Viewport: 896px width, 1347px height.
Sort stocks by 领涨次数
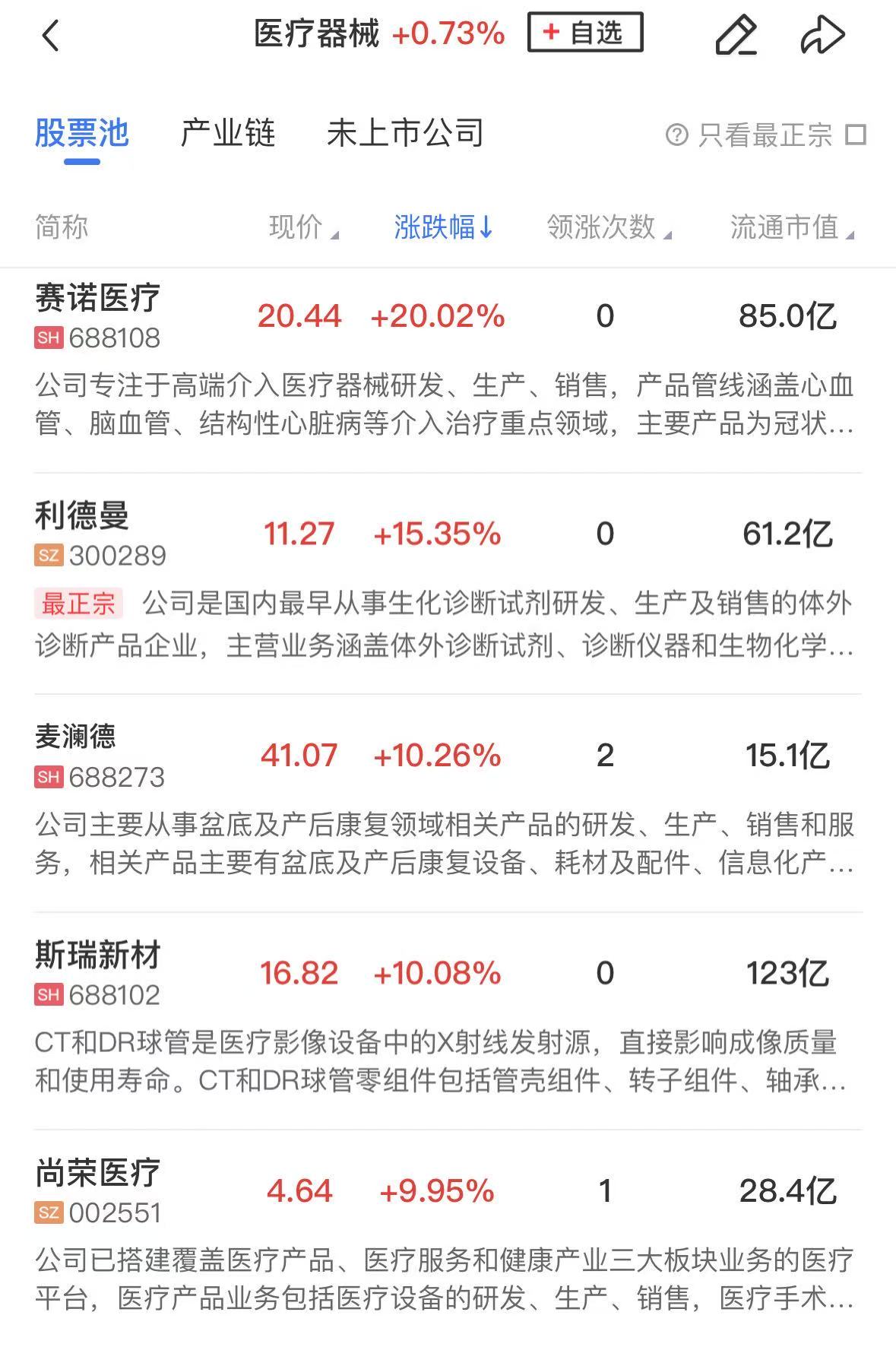pos(608,227)
